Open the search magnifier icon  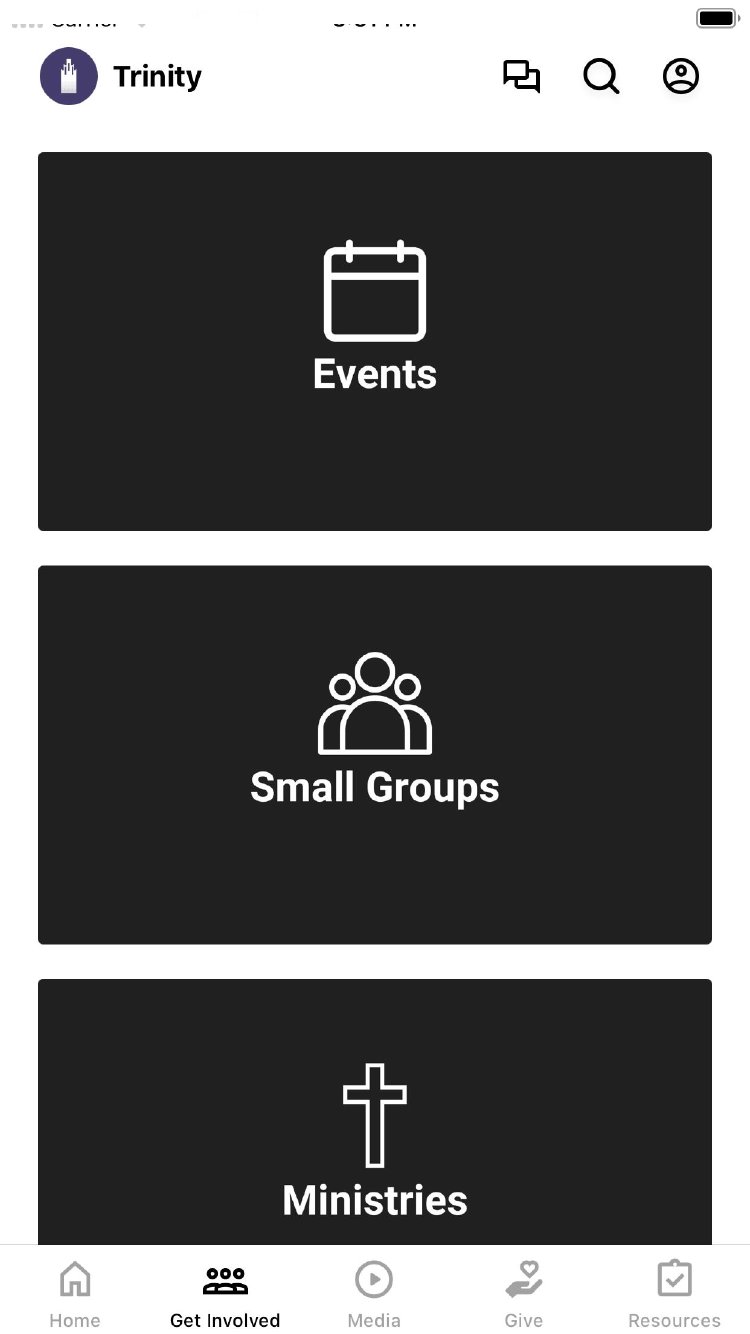tap(601, 77)
